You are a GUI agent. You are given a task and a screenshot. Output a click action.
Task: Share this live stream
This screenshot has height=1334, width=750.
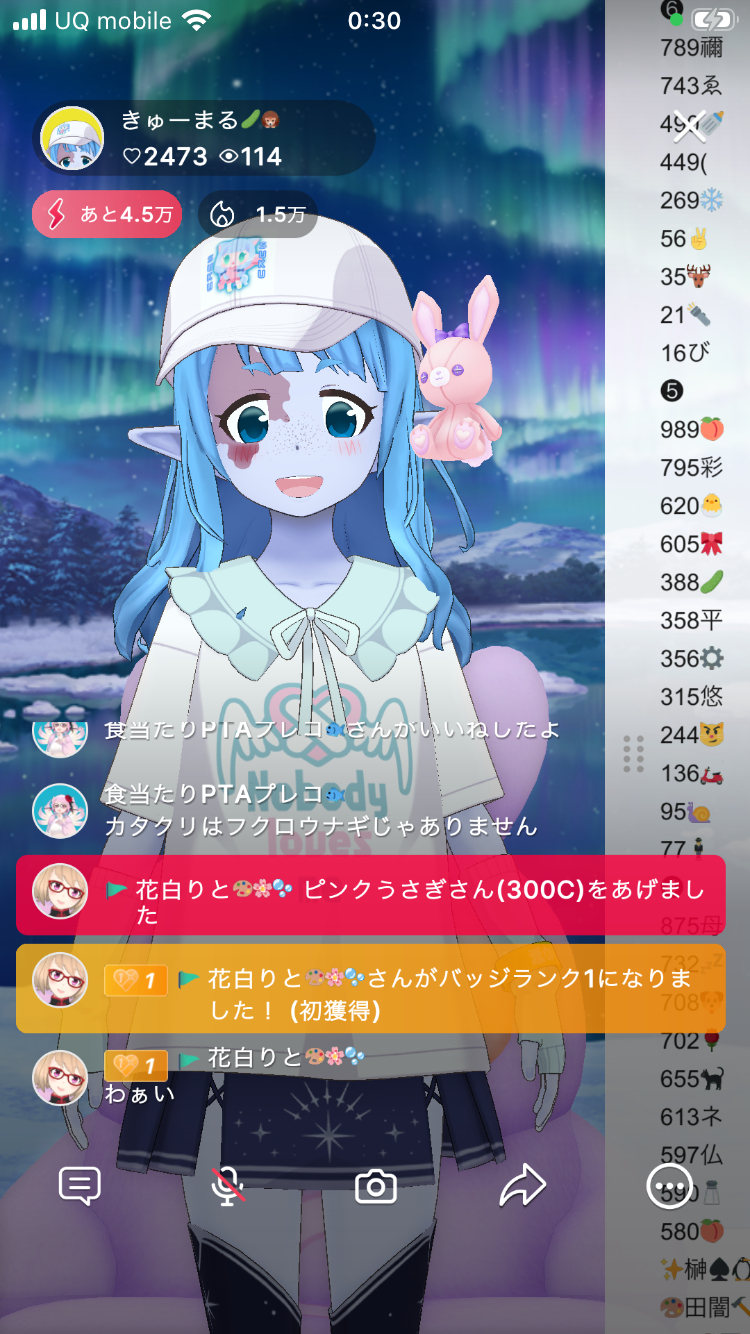tap(522, 1186)
